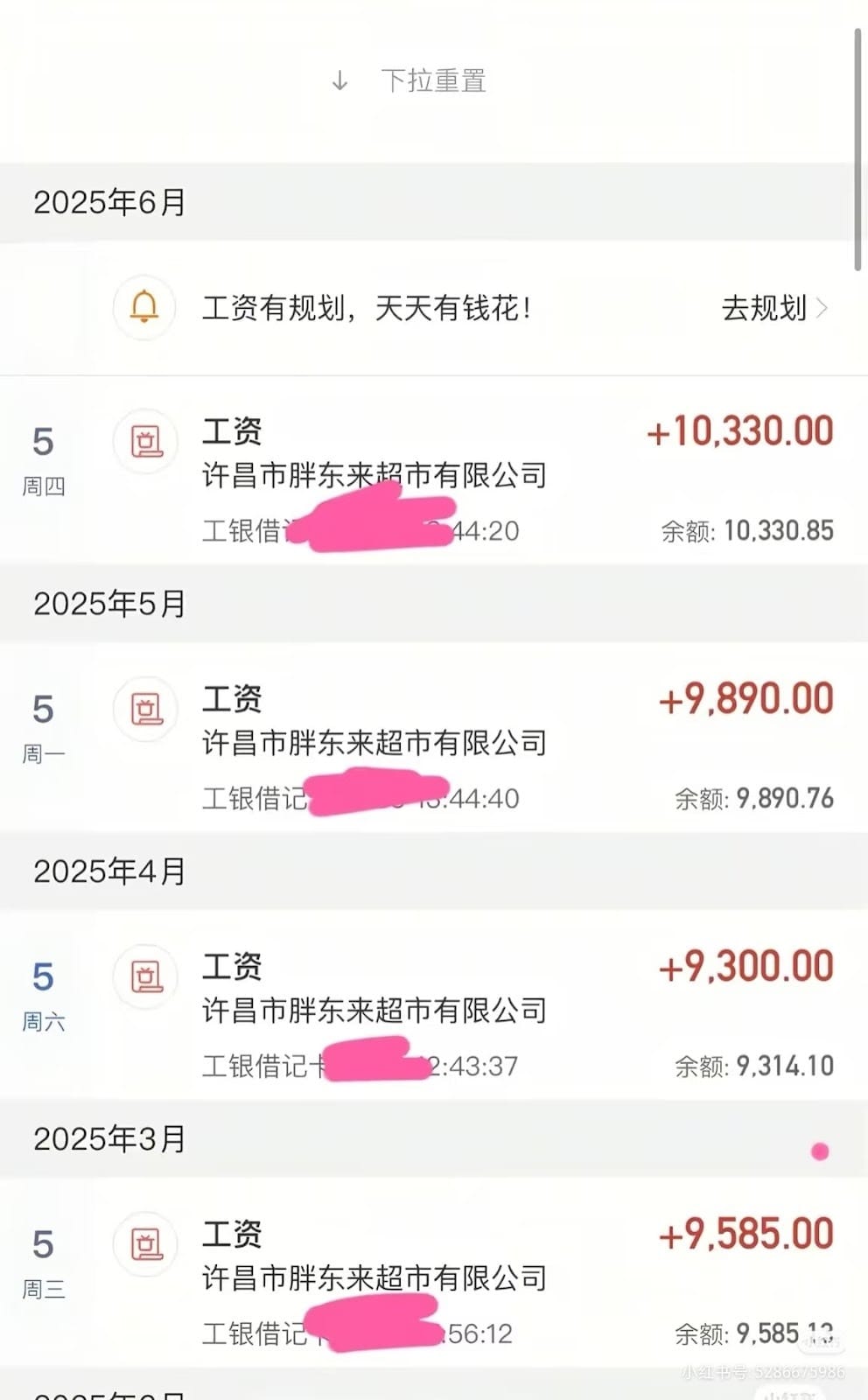Open the 去规划 salary planning link
Screen dimensions: 868x1400
coord(773,308)
